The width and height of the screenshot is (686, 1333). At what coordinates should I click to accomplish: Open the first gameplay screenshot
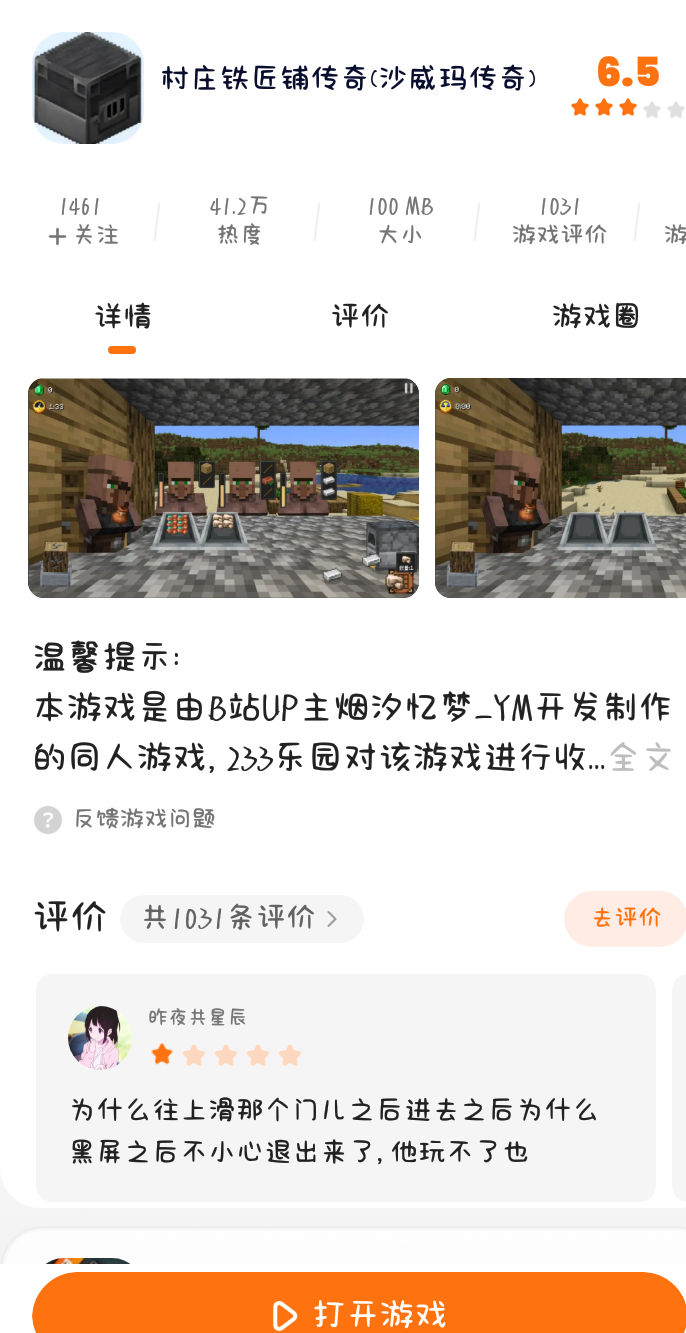(223, 488)
